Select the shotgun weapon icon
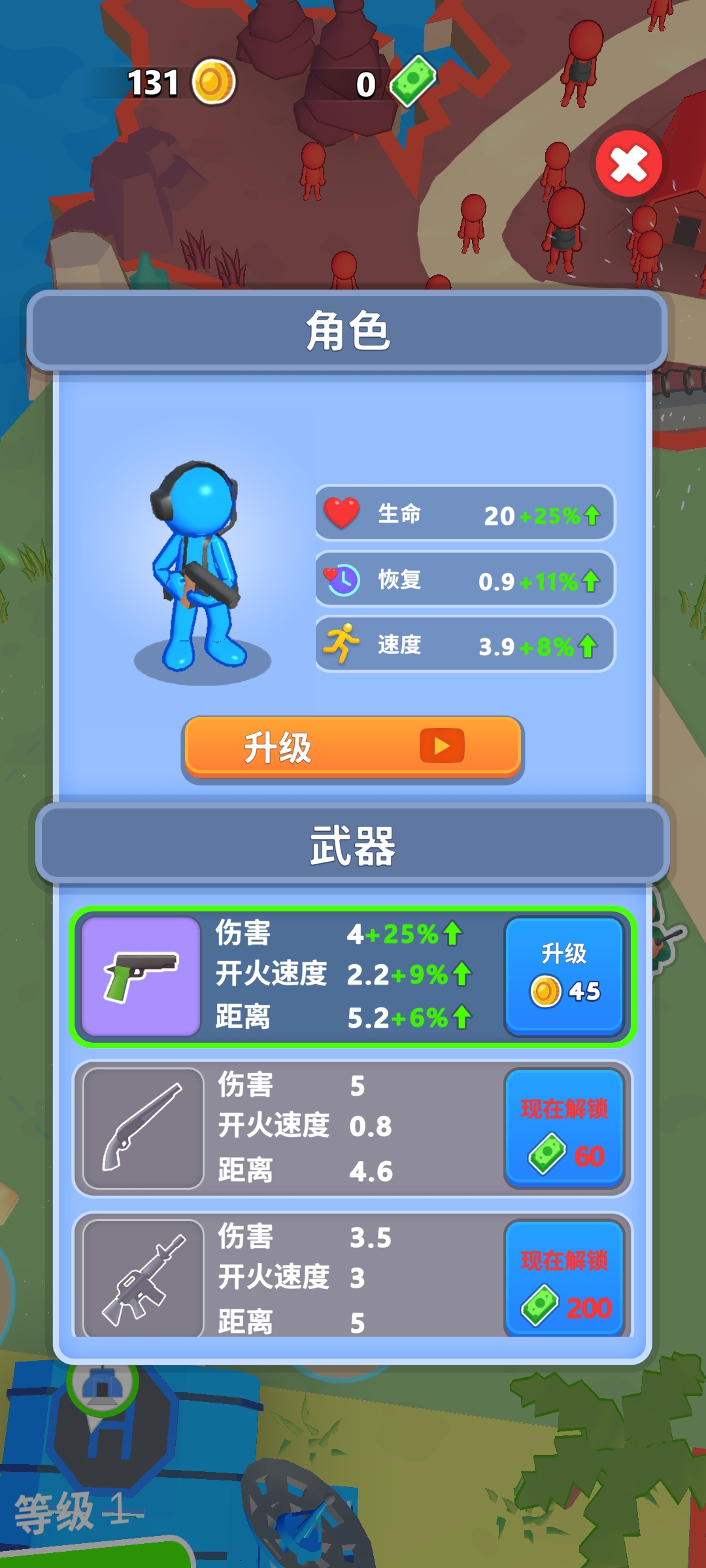Viewport: 706px width, 1568px height. 139,1128
